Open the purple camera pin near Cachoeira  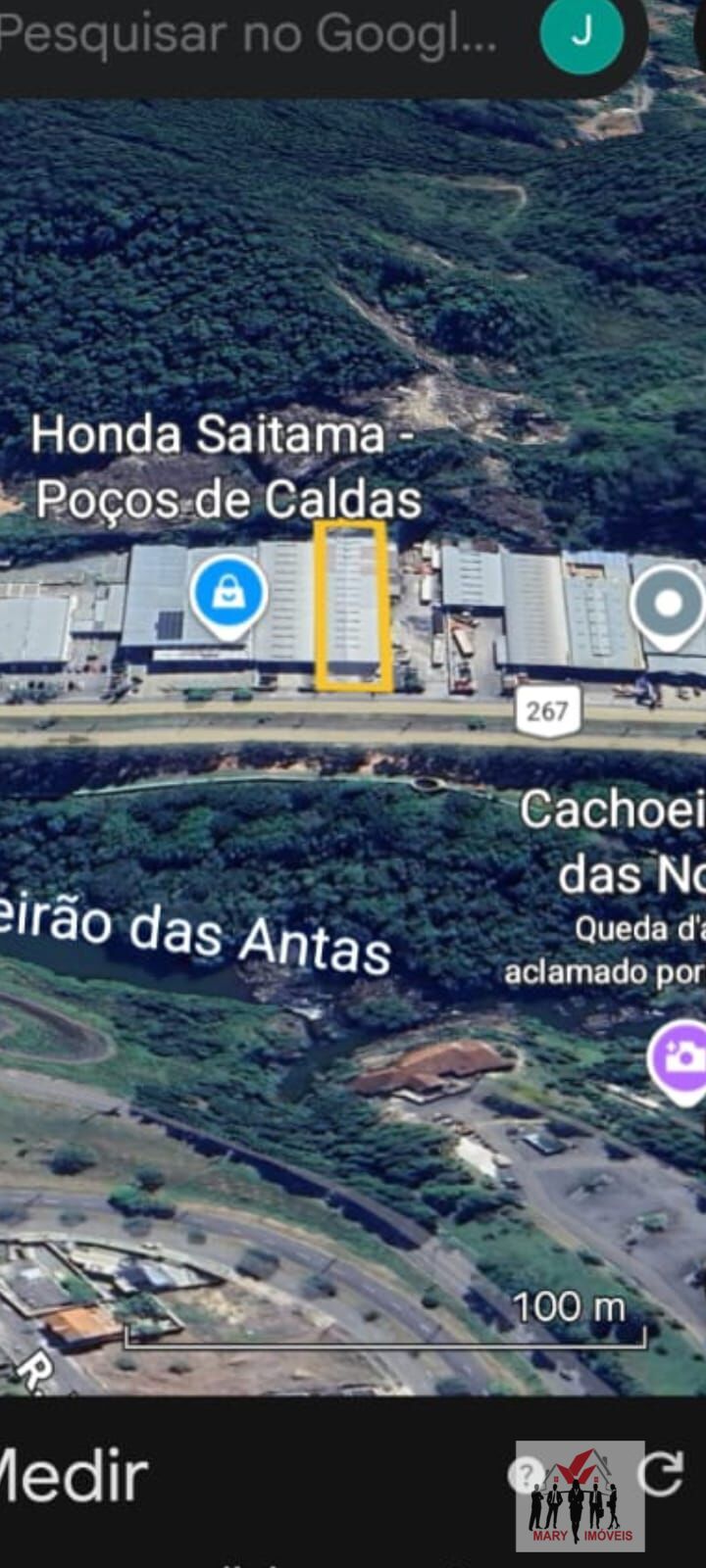[x=679, y=1061]
